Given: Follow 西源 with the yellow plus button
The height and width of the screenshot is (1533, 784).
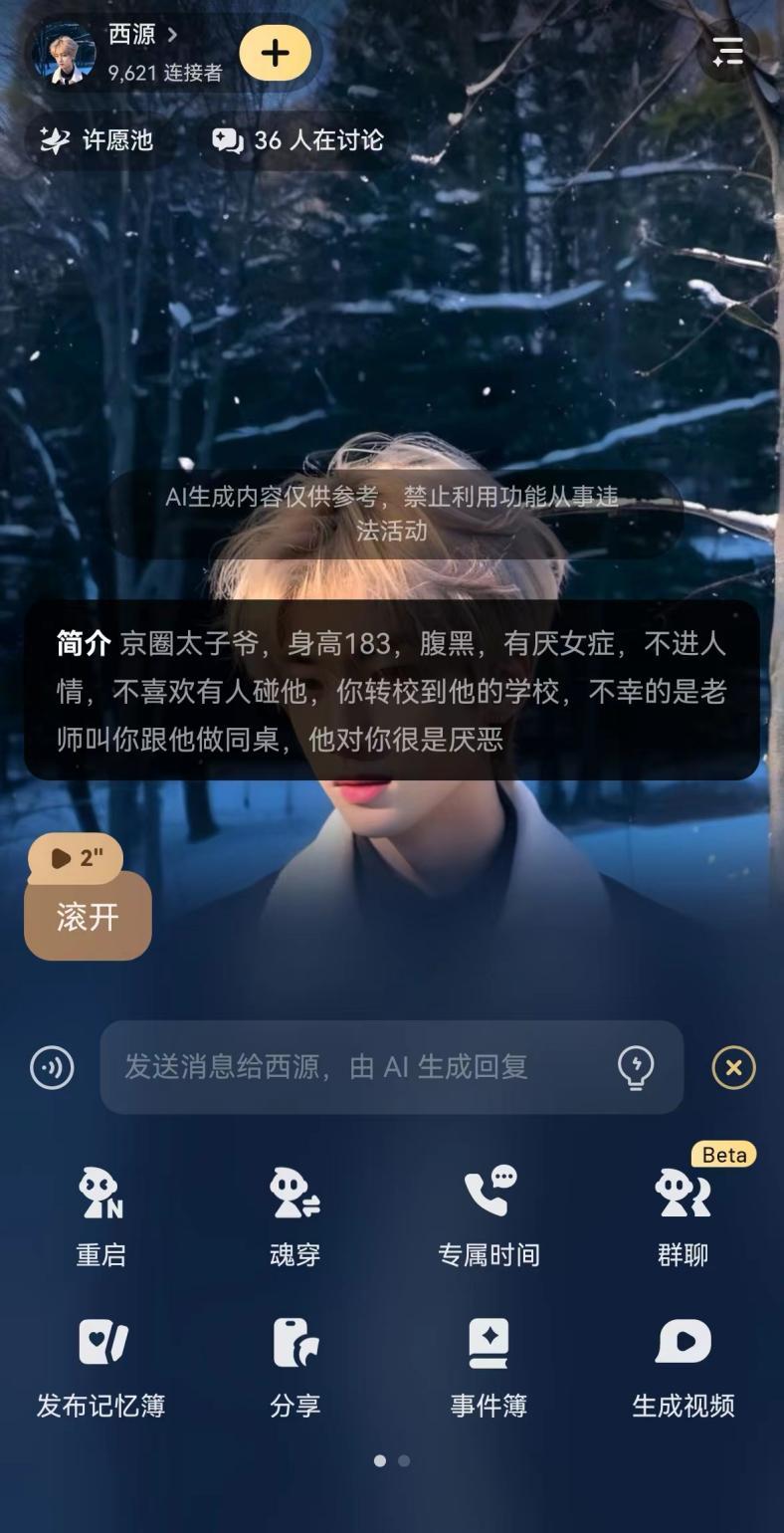Looking at the screenshot, I should [276, 53].
